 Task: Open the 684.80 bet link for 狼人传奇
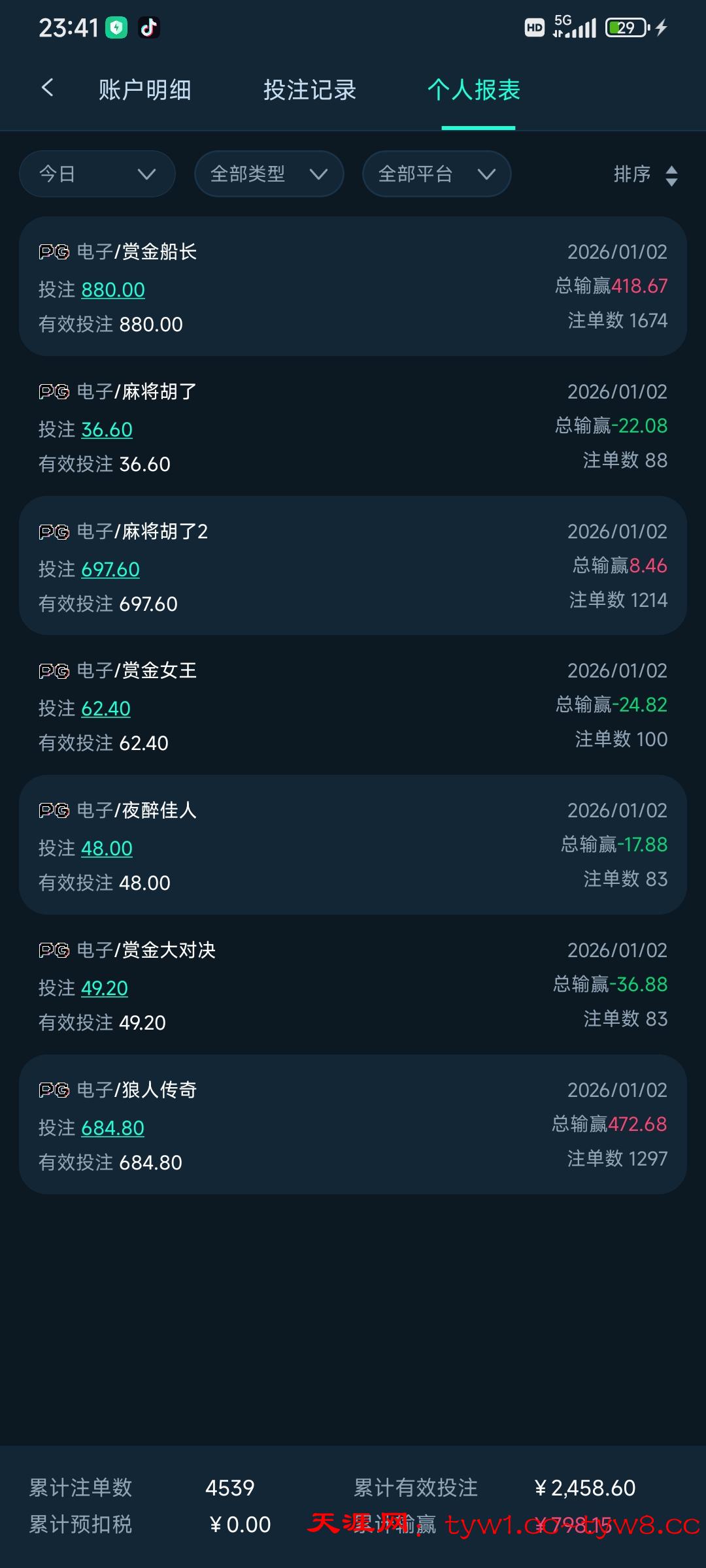(x=113, y=1128)
